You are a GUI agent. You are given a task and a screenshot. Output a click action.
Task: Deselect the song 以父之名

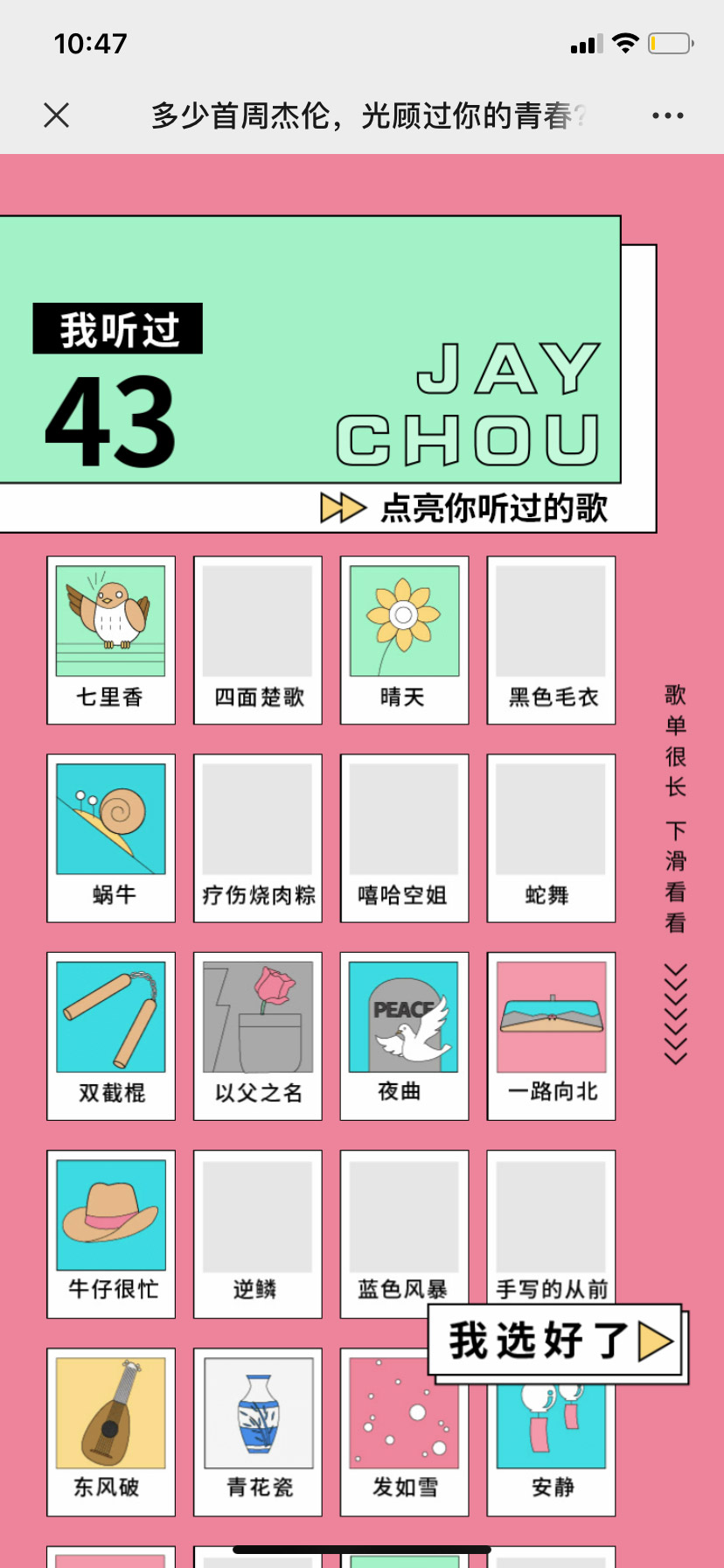click(x=258, y=1035)
